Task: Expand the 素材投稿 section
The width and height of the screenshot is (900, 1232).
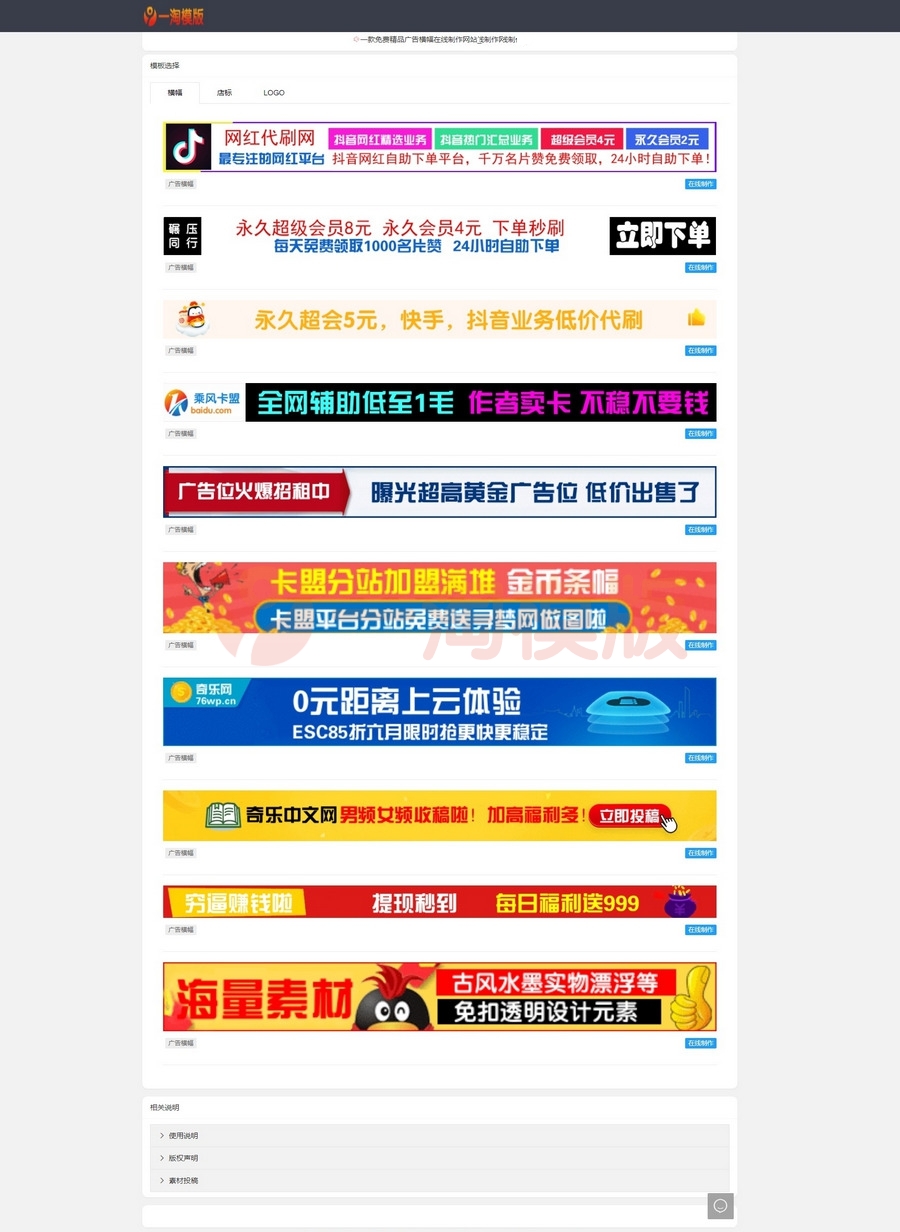Action: click(x=182, y=1181)
